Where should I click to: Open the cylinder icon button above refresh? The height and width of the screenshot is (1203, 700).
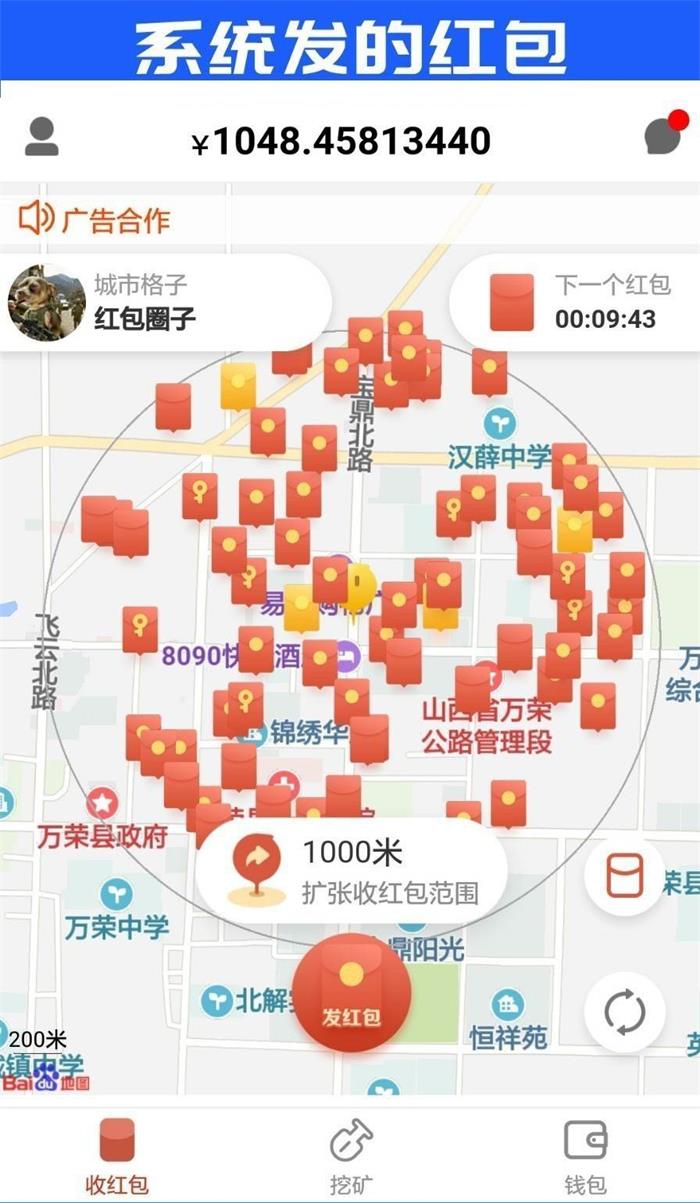click(x=624, y=876)
